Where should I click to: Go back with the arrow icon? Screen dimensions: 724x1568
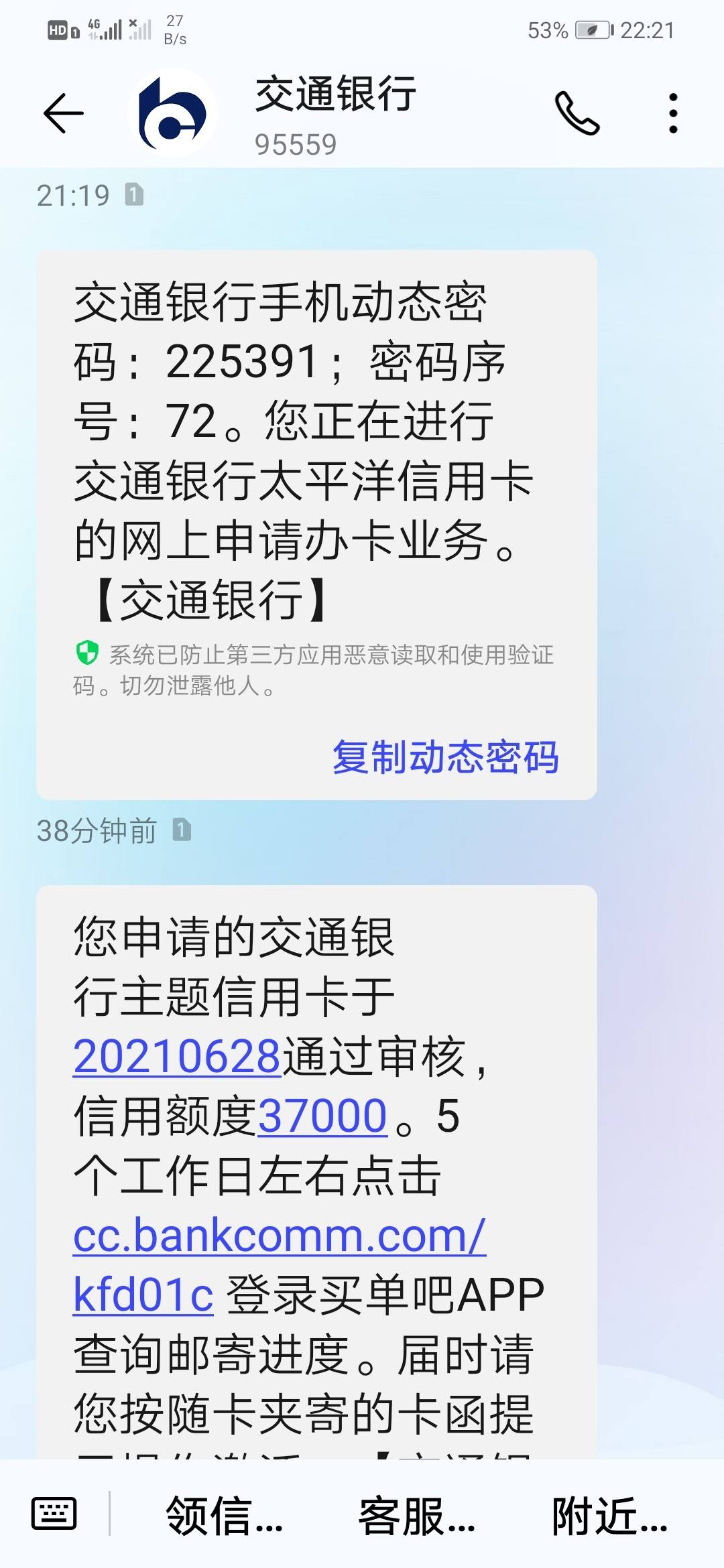(63, 113)
